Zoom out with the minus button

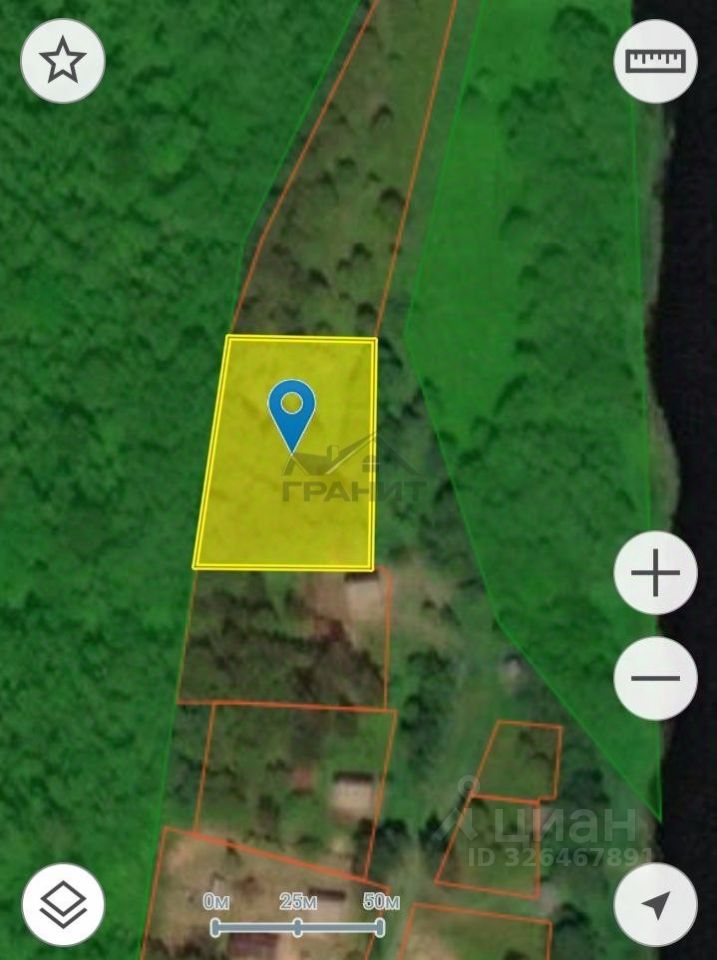coord(655,677)
